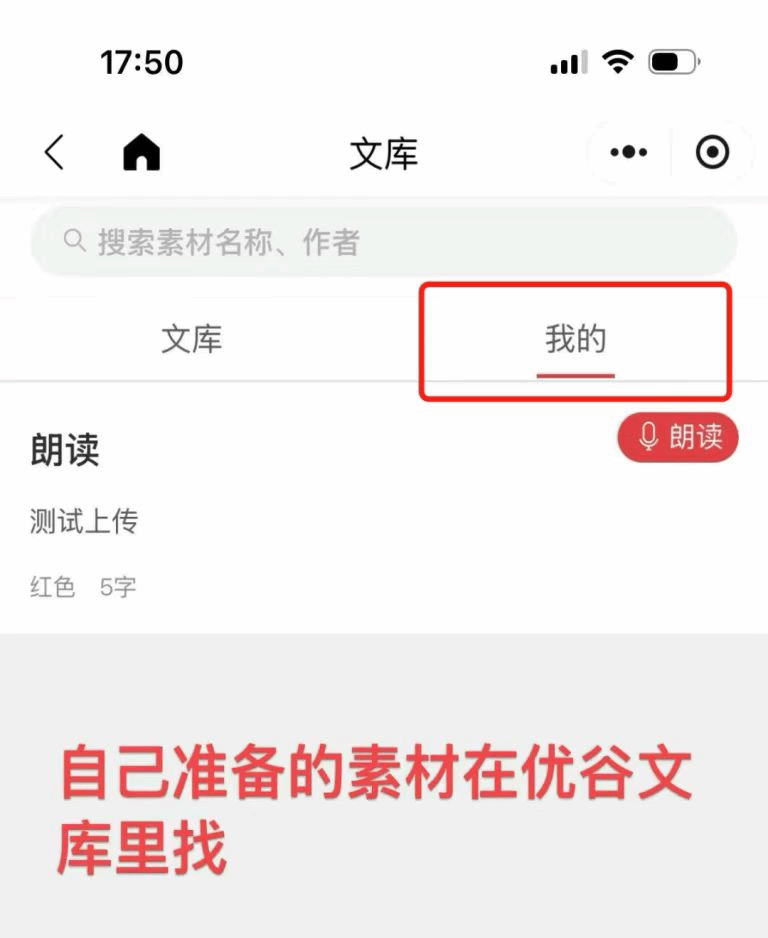Open the 测试上传 material entry
Viewport: 768px width, 938px height.
tap(84, 521)
